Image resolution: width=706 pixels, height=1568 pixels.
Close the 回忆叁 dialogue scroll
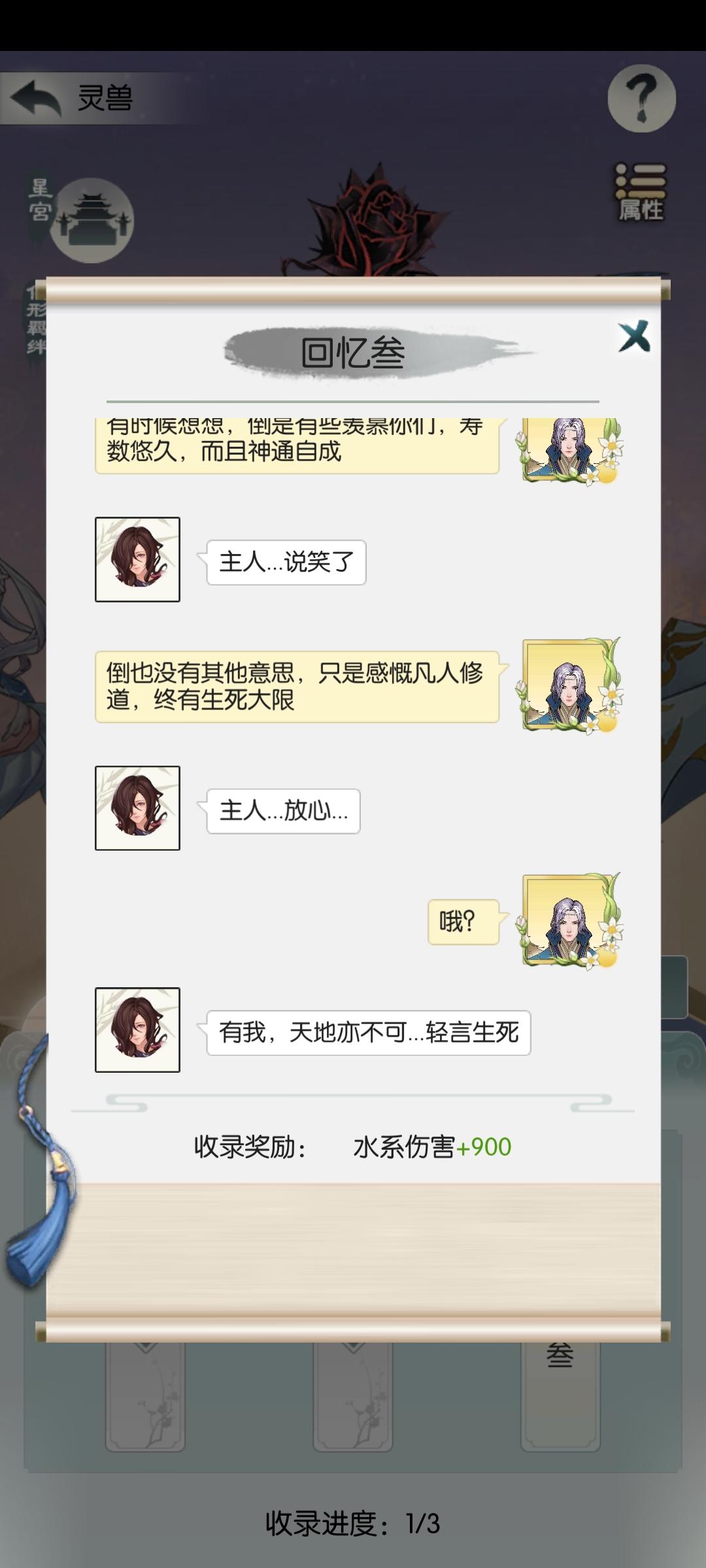pyautogui.click(x=633, y=335)
